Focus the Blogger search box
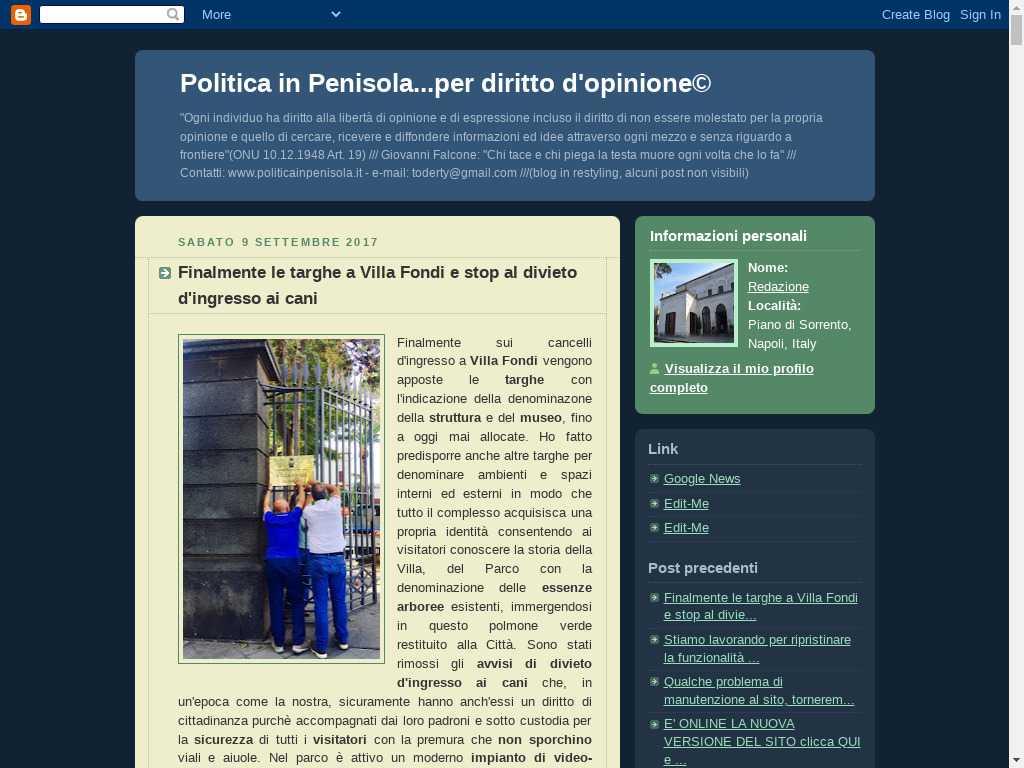1024x768 pixels. (x=103, y=14)
